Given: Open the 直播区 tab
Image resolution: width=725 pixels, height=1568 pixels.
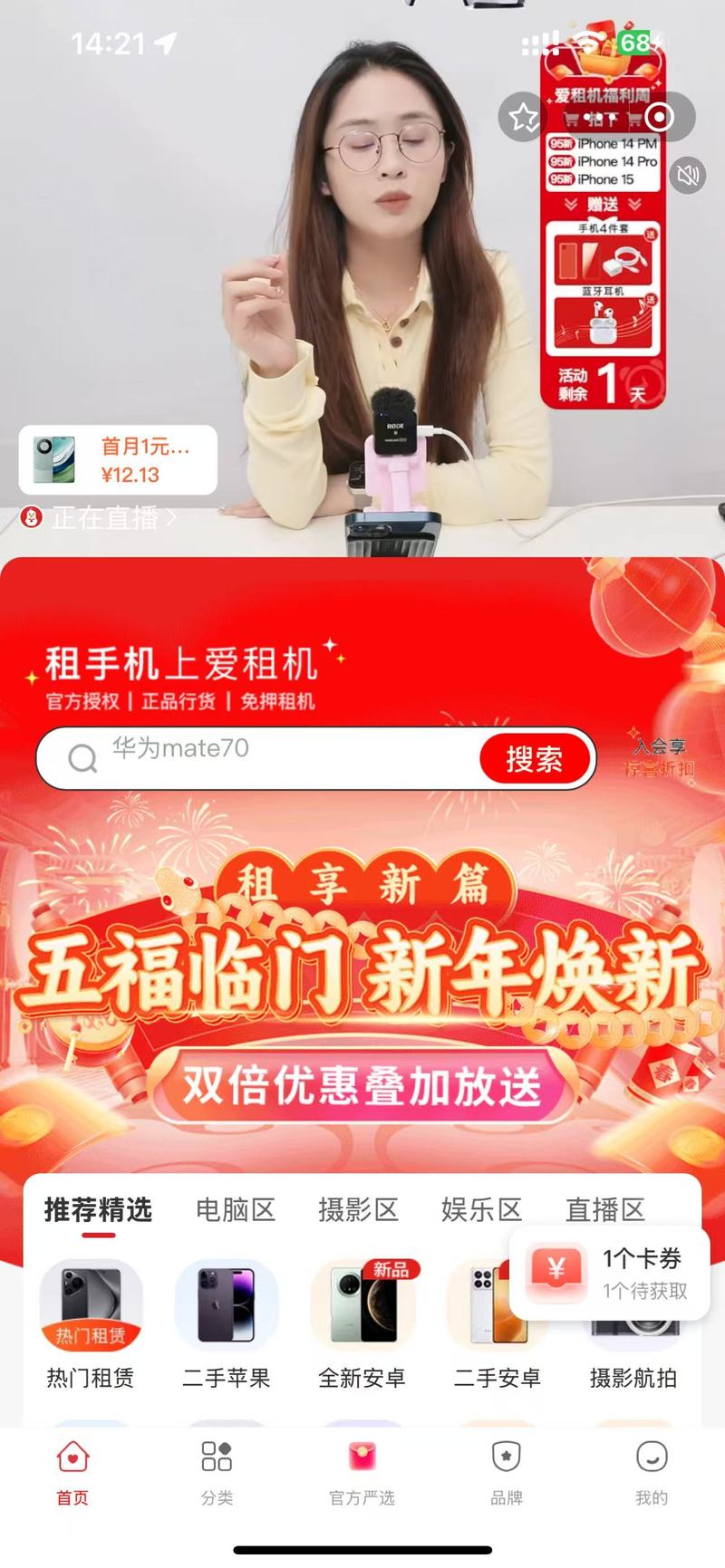Looking at the screenshot, I should (x=605, y=1209).
